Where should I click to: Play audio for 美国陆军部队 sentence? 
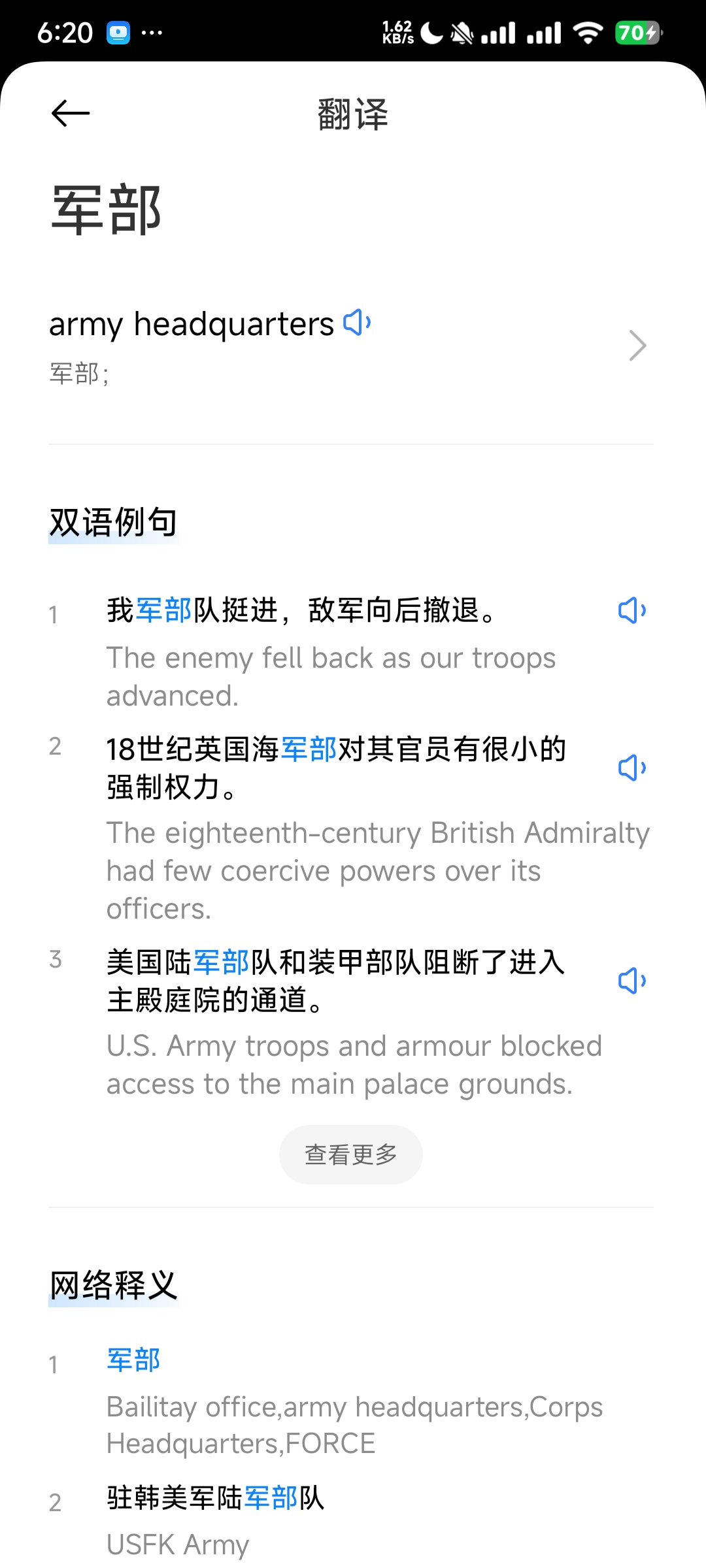[632, 981]
